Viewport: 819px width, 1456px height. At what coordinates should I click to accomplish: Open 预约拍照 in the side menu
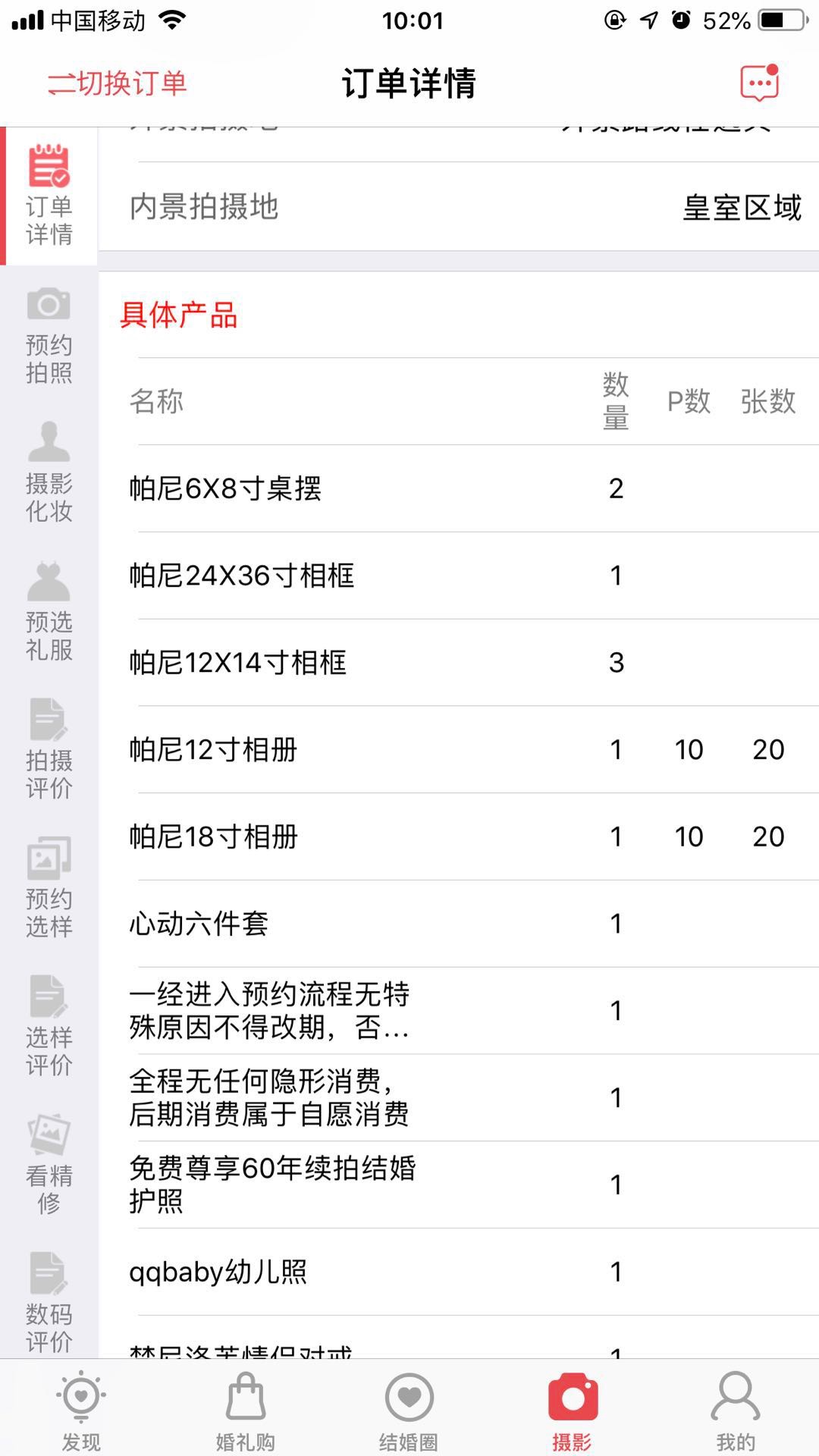[x=49, y=334]
